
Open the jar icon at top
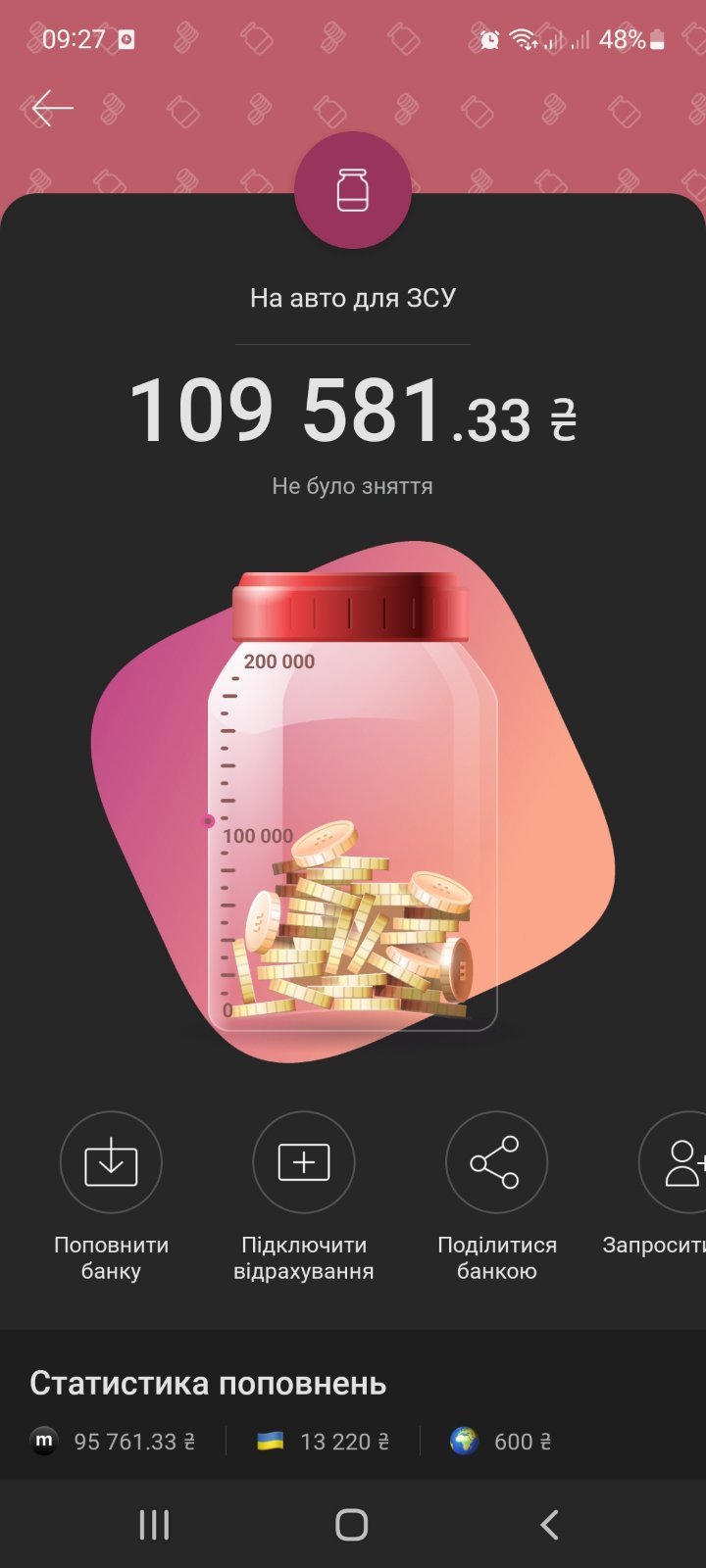[353, 190]
